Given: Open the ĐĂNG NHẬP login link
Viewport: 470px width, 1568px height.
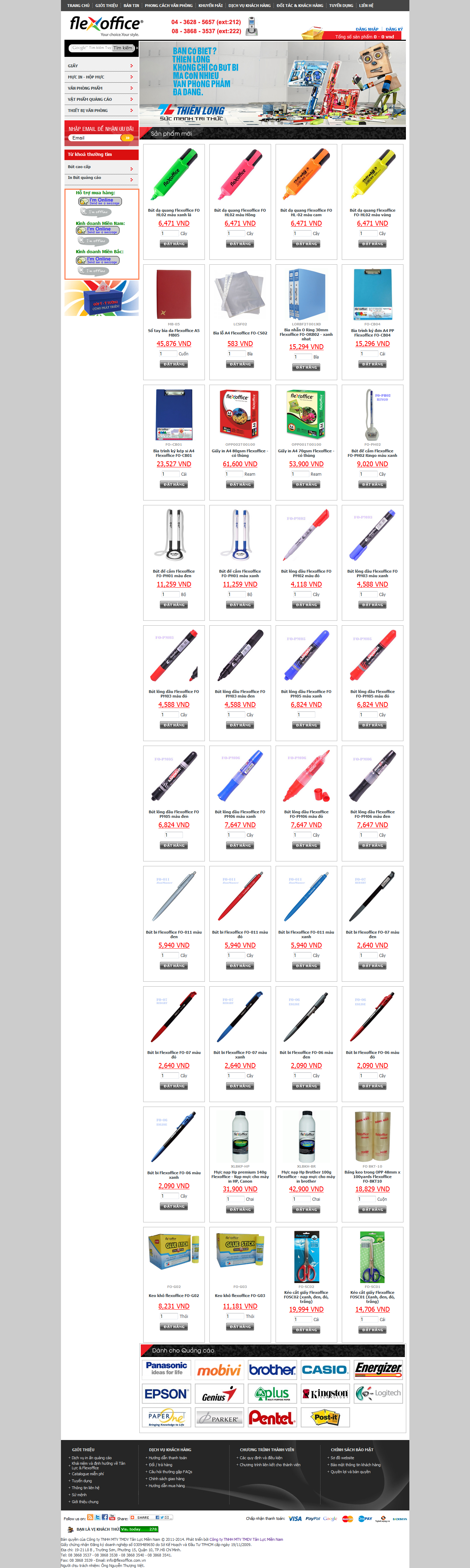Looking at the screenshot, I should click(x=367, y=29).
